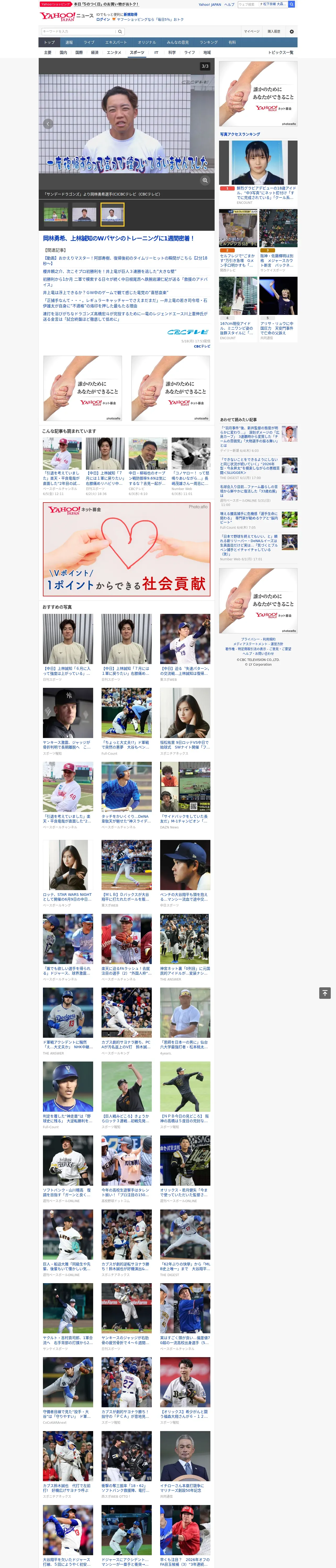Open ヘルプ link at top

coord(229,4)
